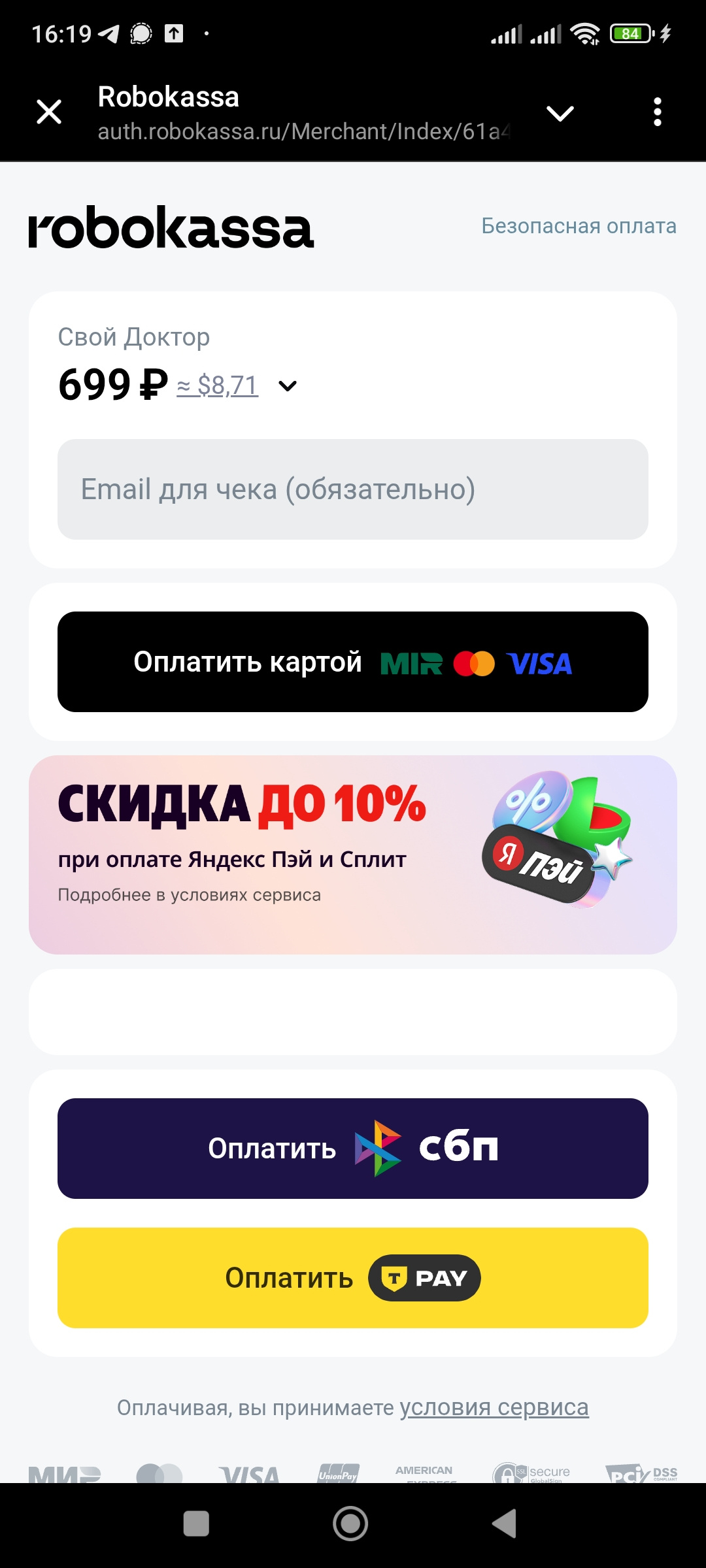Go back with the system back button
The image size is (706, 1568).
(x=505, y=1524)
